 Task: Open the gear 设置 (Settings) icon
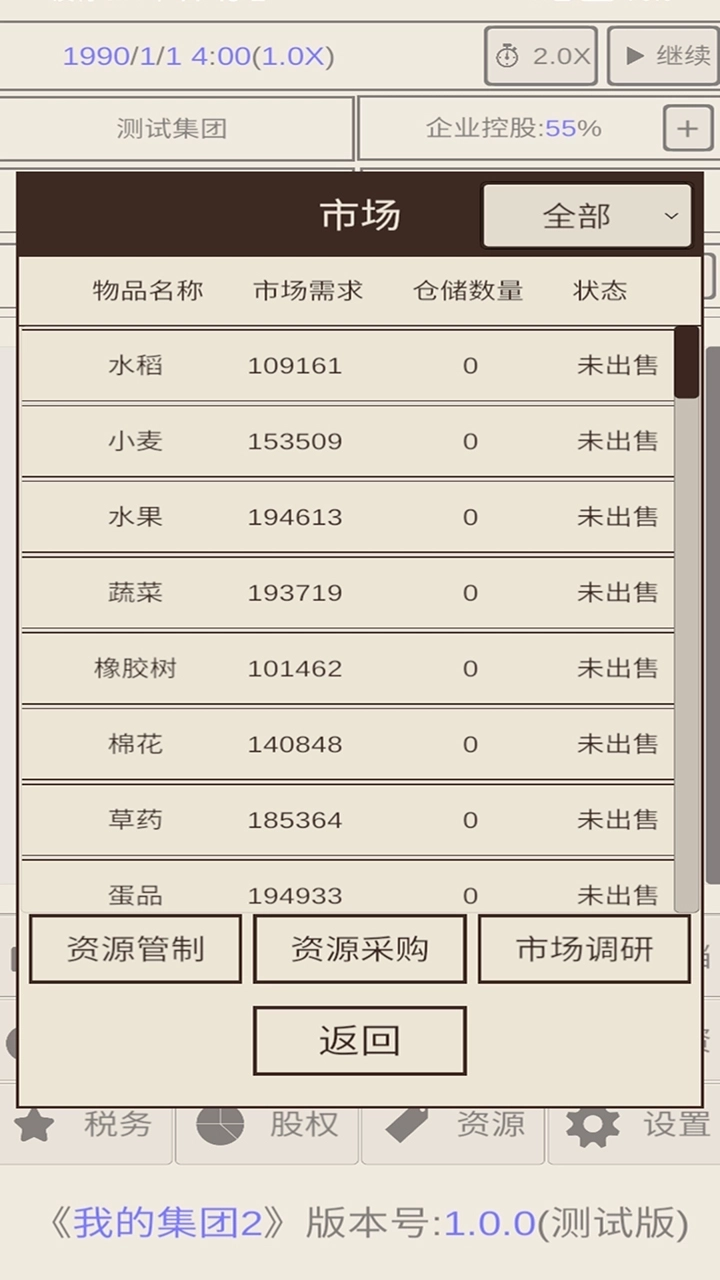(x=590, y=1124)
